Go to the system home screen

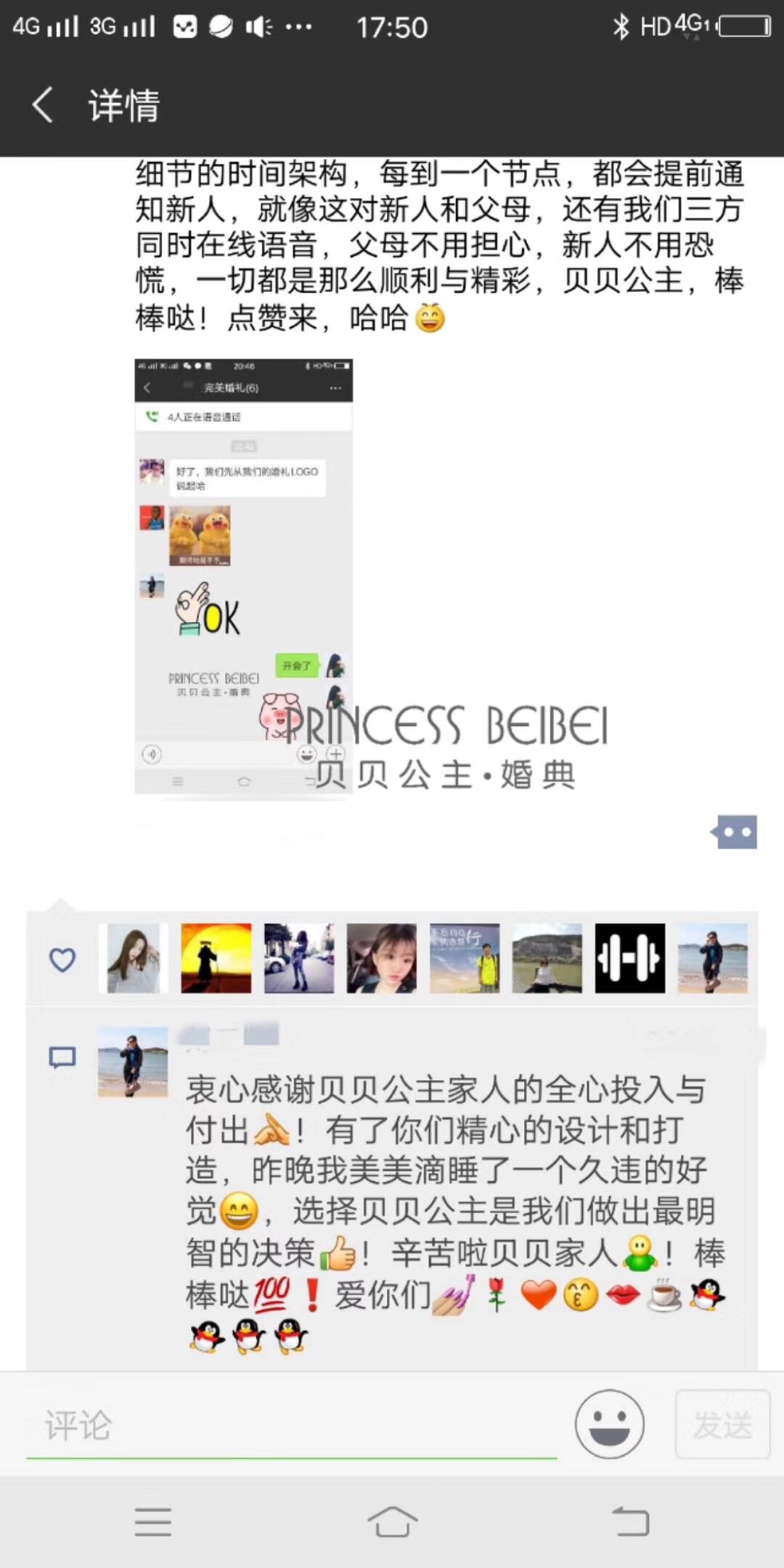click(x=392, y=1521)
